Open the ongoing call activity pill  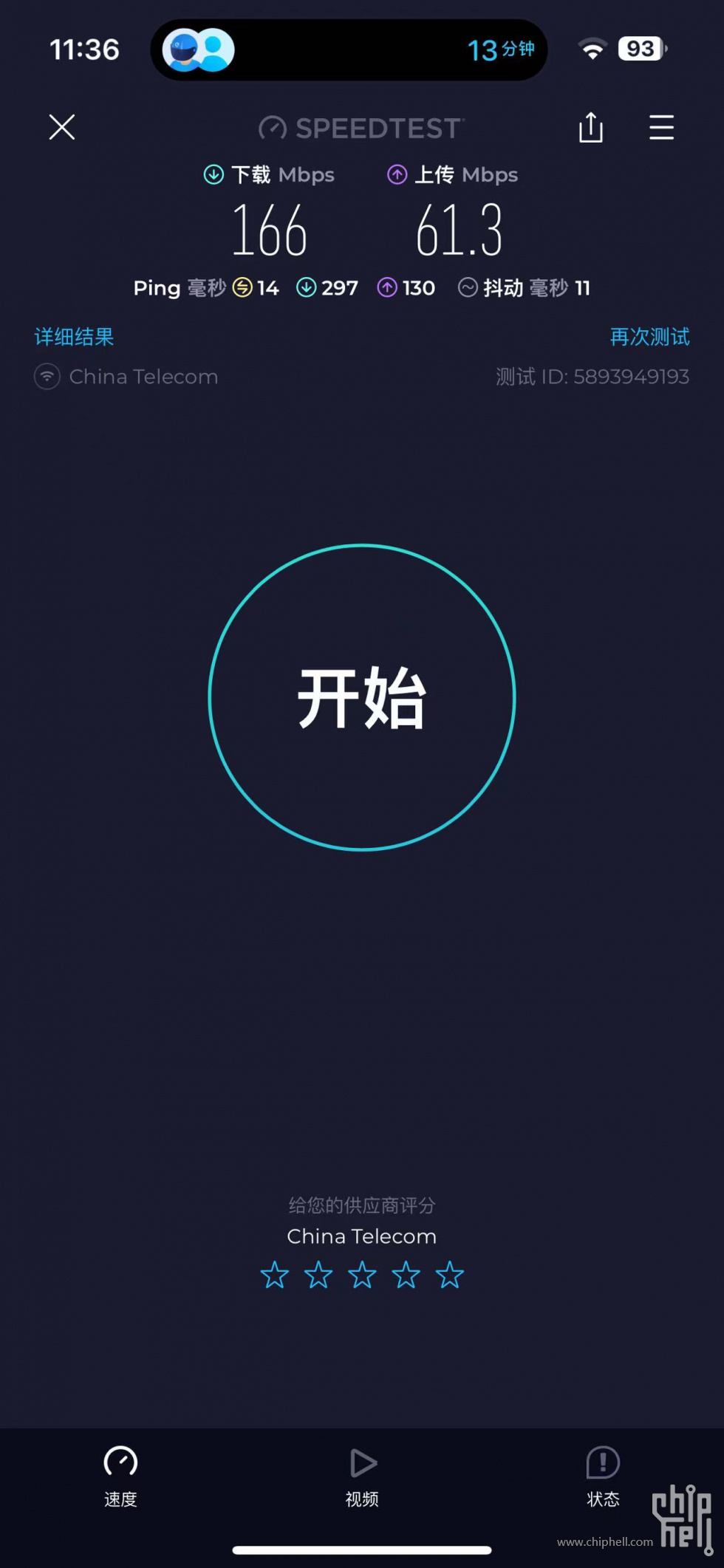[349, 49]
